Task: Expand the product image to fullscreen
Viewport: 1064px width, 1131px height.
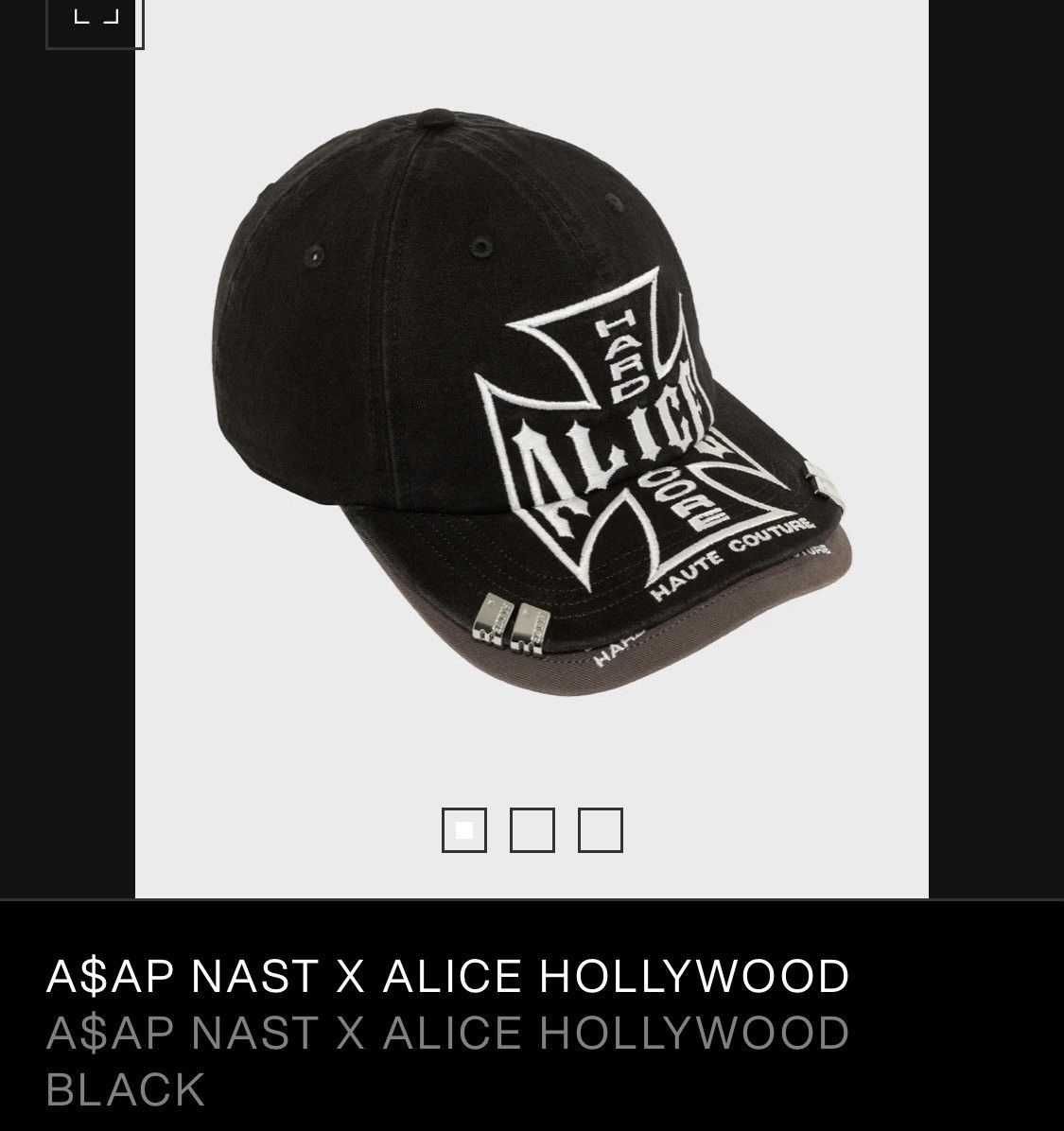Action: [x=95, y=19]
